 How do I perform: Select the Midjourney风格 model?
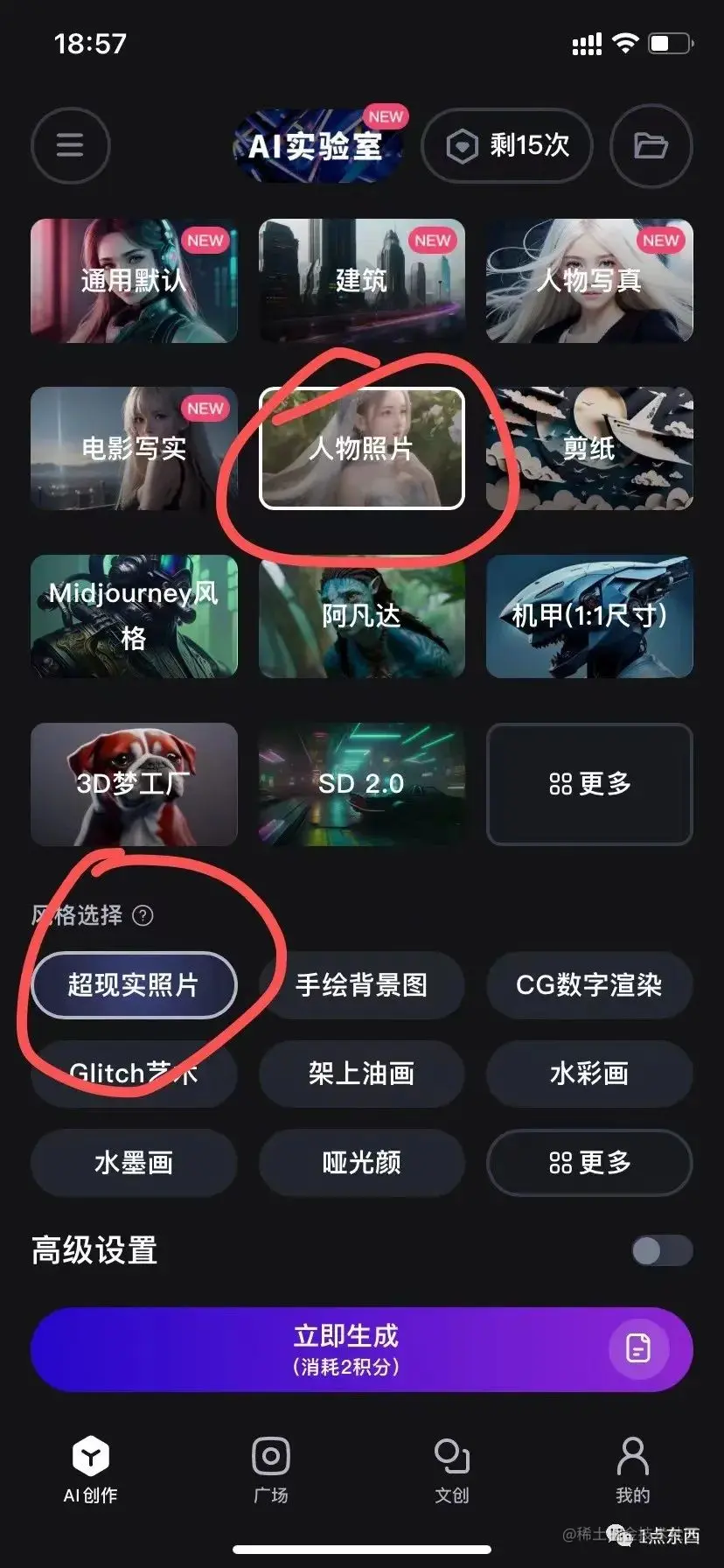134,616
